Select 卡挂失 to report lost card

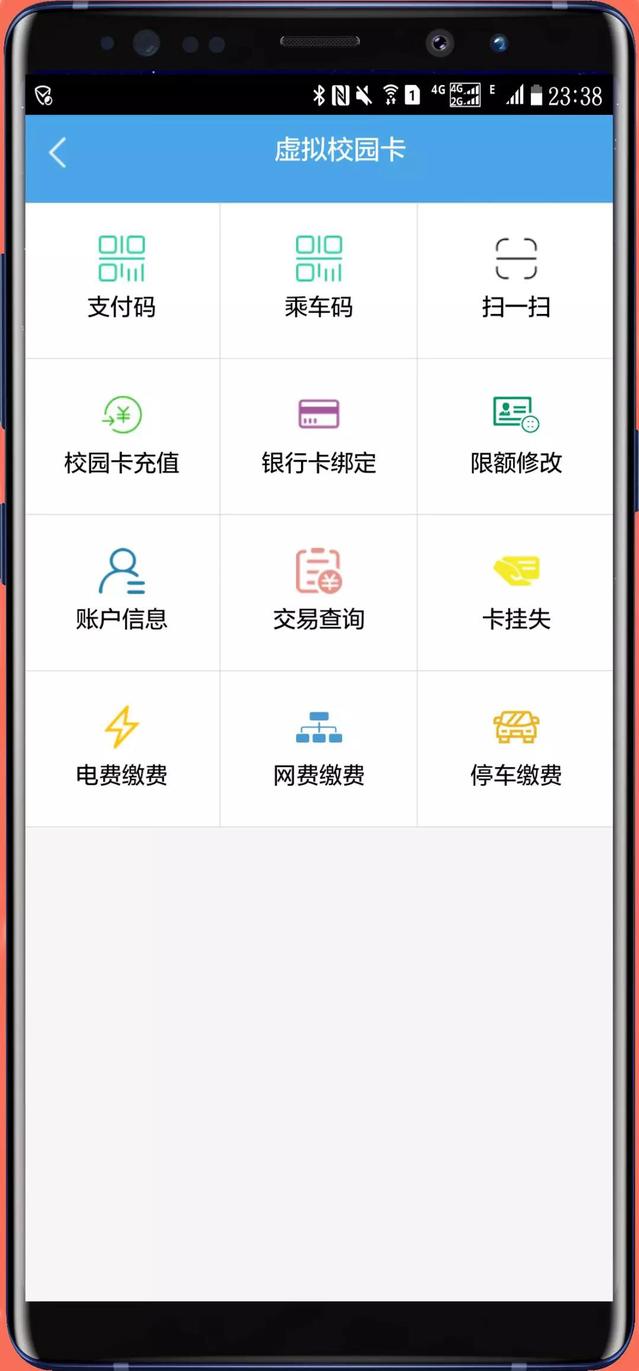click(516, 593)
